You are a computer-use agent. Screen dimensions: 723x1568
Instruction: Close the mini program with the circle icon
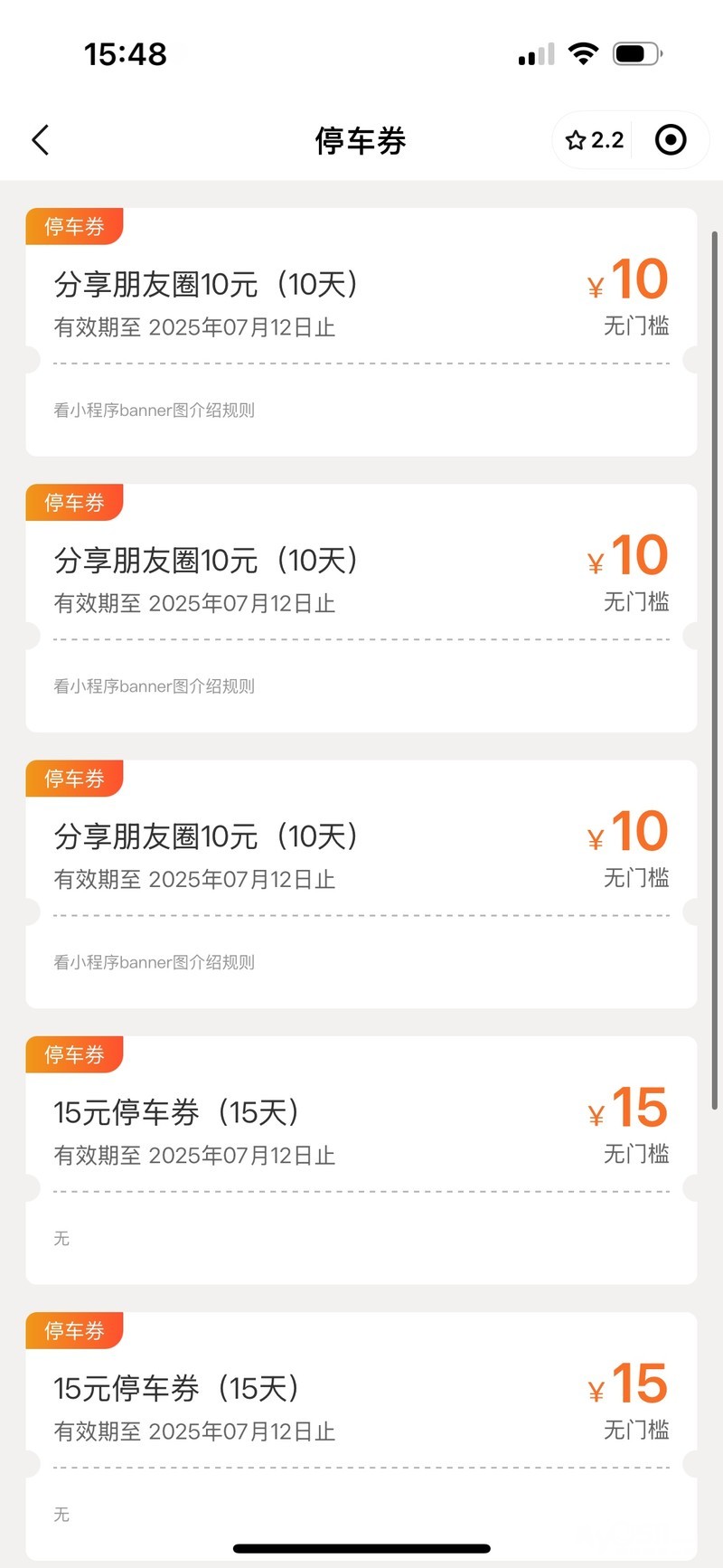[x=671, y=140]
